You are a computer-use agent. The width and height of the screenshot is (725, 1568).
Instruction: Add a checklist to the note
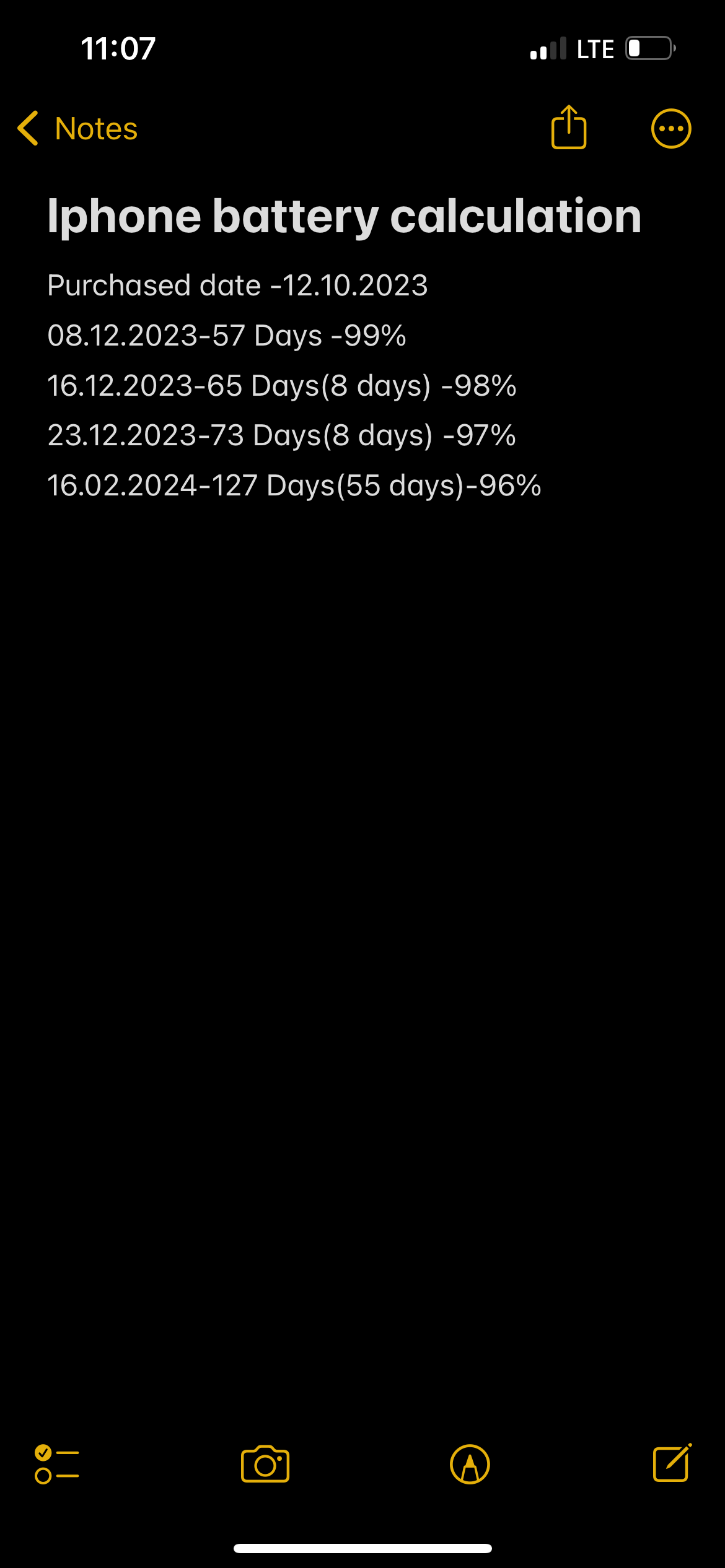click(57, 1464)
